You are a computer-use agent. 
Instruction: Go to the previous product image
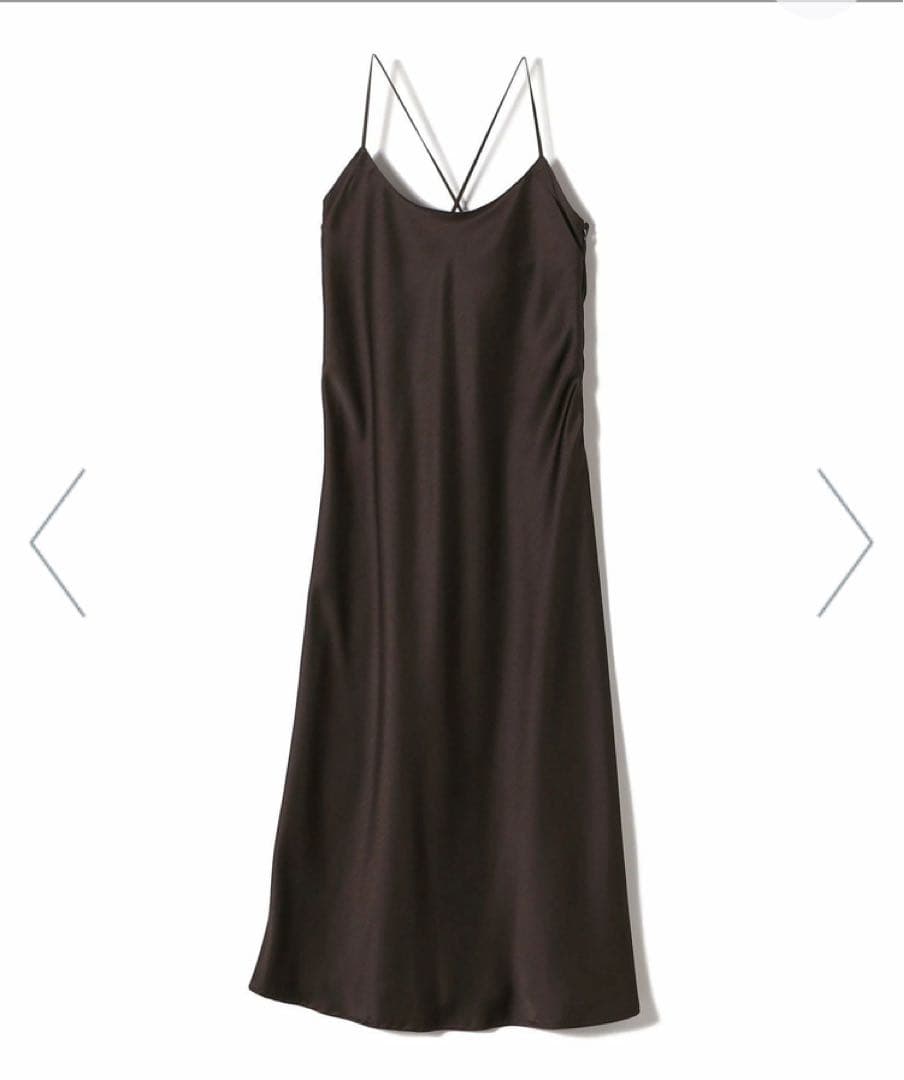tap(58, 542)
